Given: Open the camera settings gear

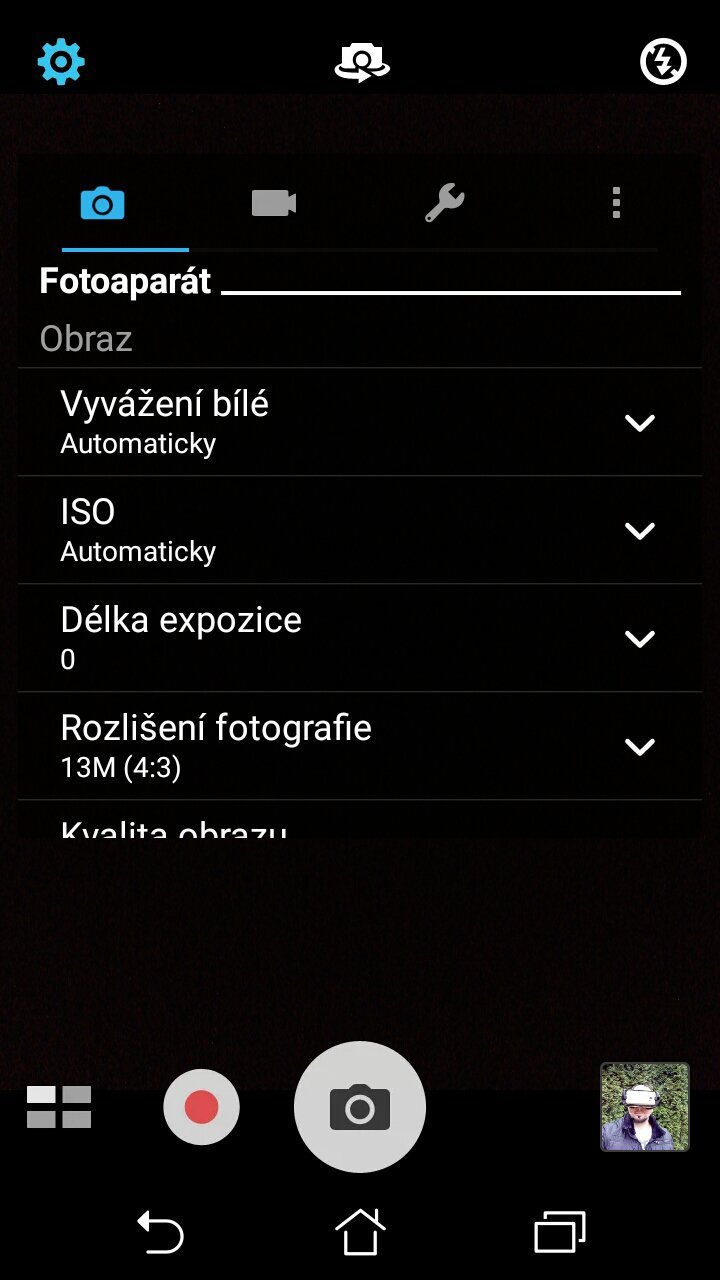Looking at the screenshot, I should [x=60, y=60].
